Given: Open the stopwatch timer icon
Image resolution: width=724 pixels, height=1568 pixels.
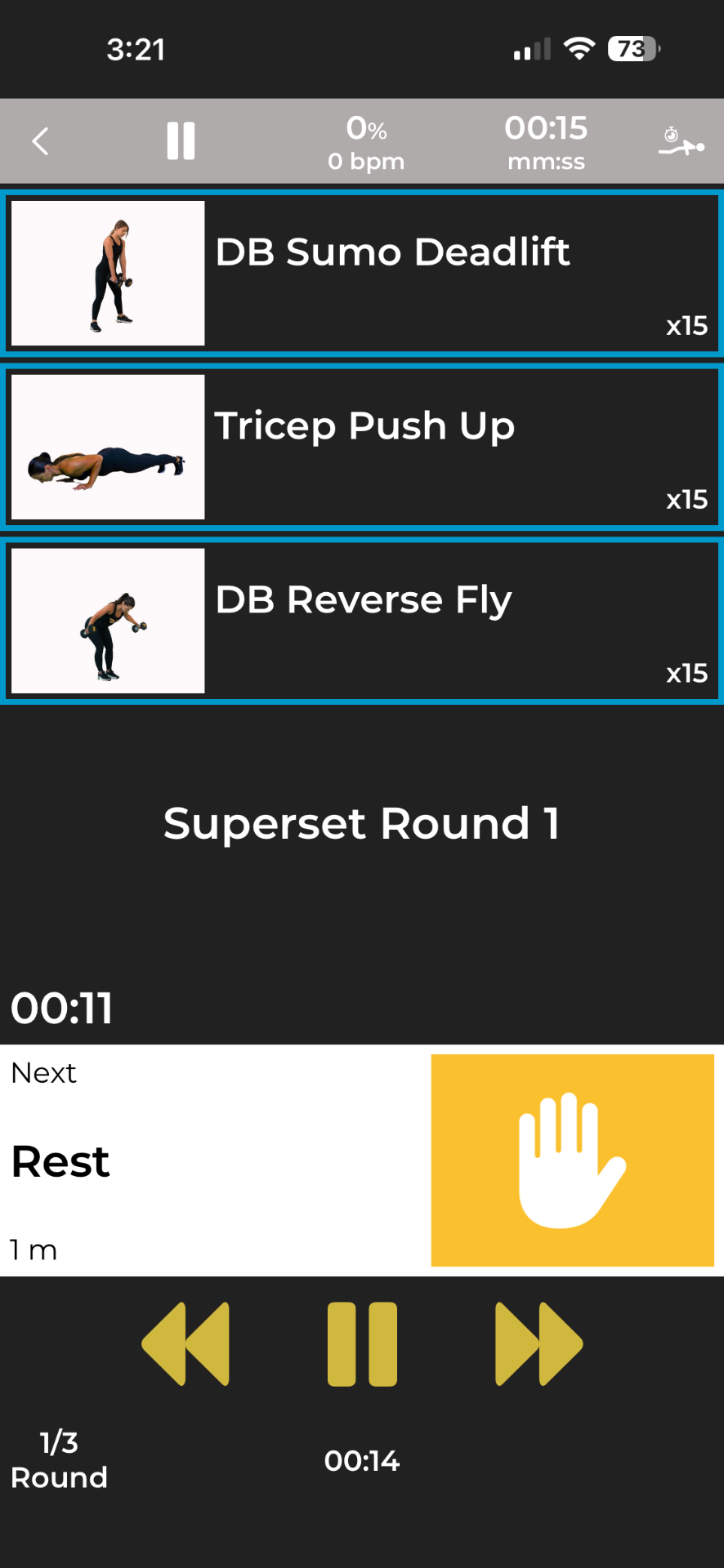Looking at the screenshot, I should (x=681, y=140).
